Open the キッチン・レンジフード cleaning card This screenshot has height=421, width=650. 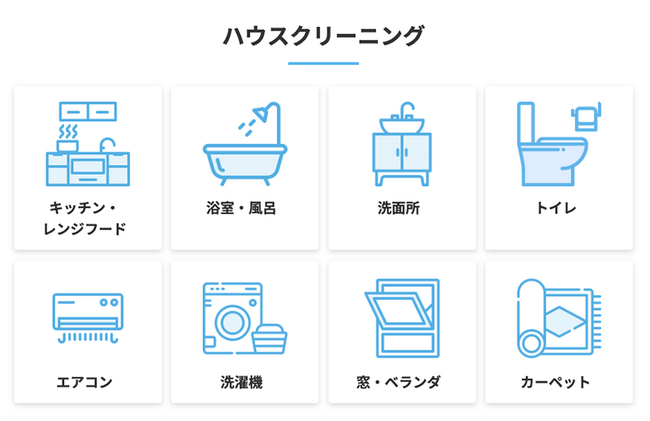(x=88, y=168)
